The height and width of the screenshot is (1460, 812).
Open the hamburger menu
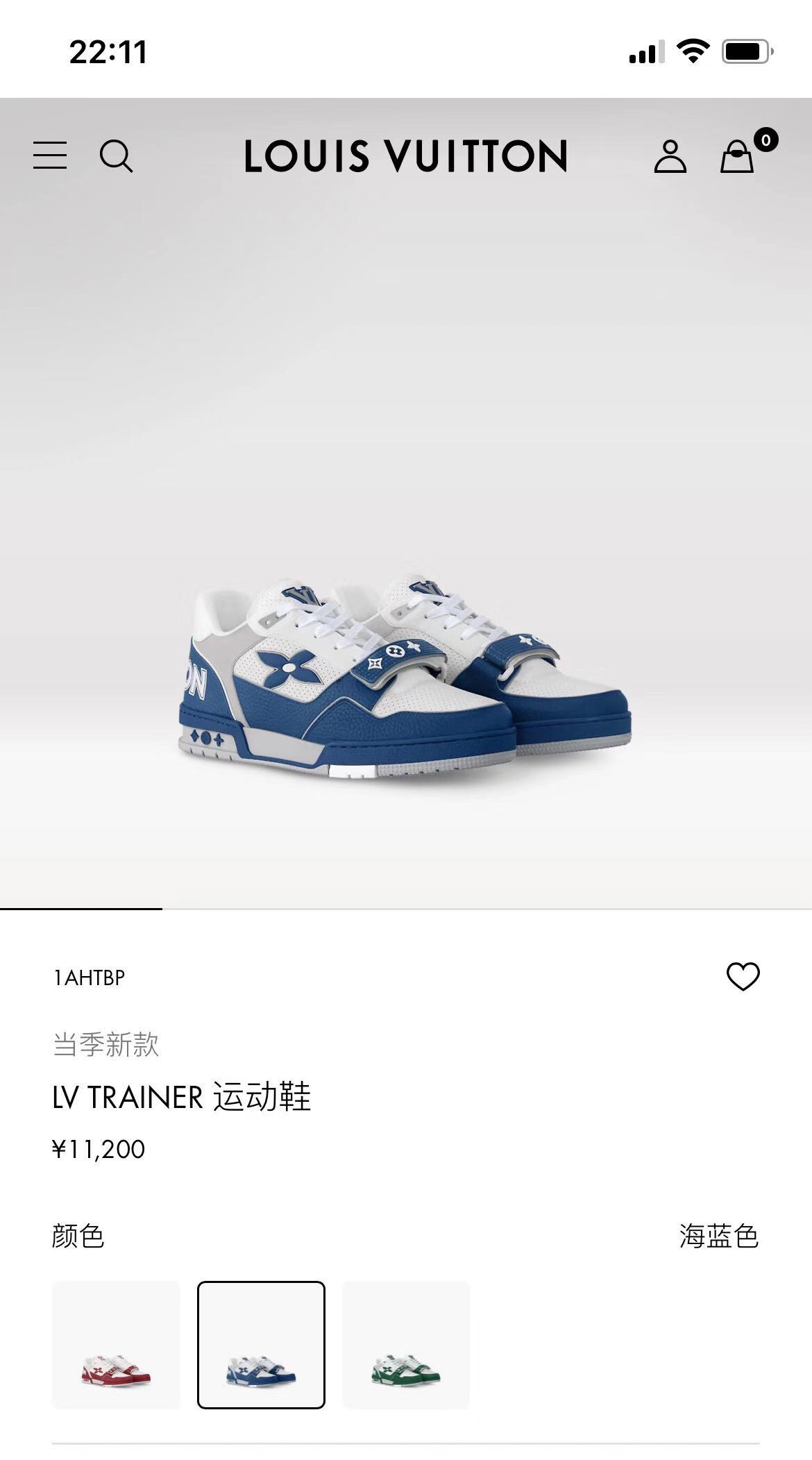click(x=50, y=155)
